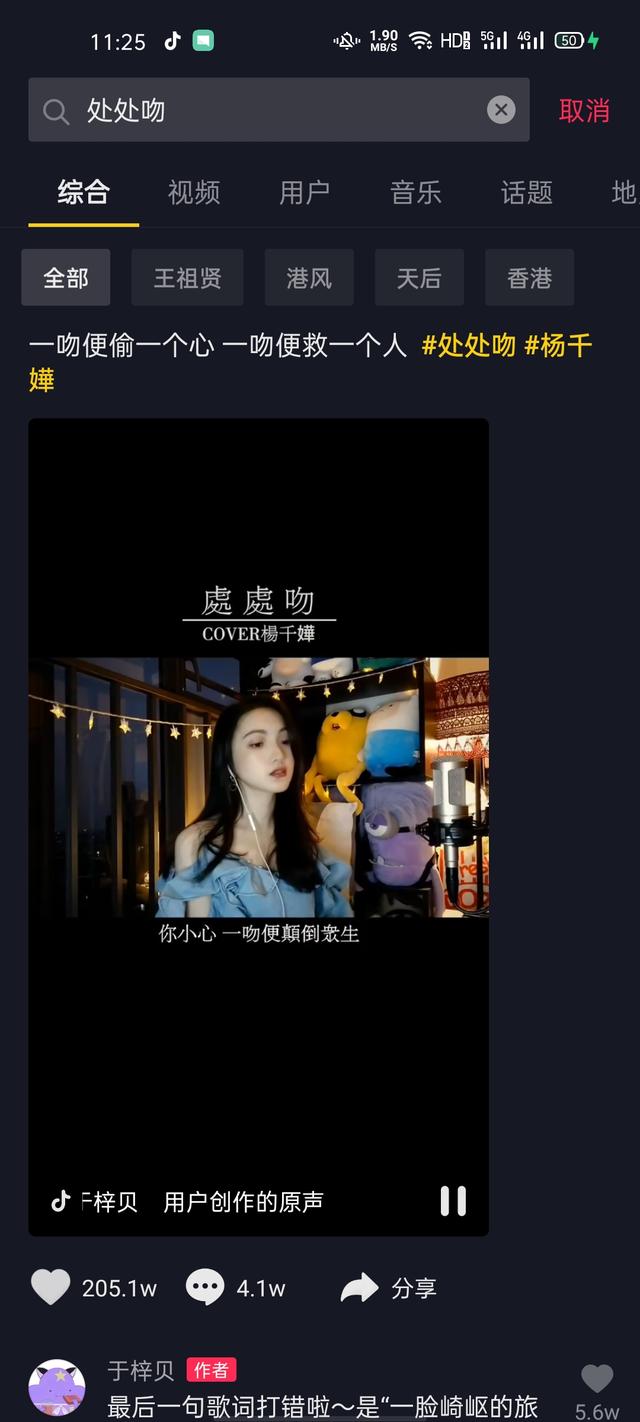
Task: Pause the playing video
Action: coord(453,1201)
